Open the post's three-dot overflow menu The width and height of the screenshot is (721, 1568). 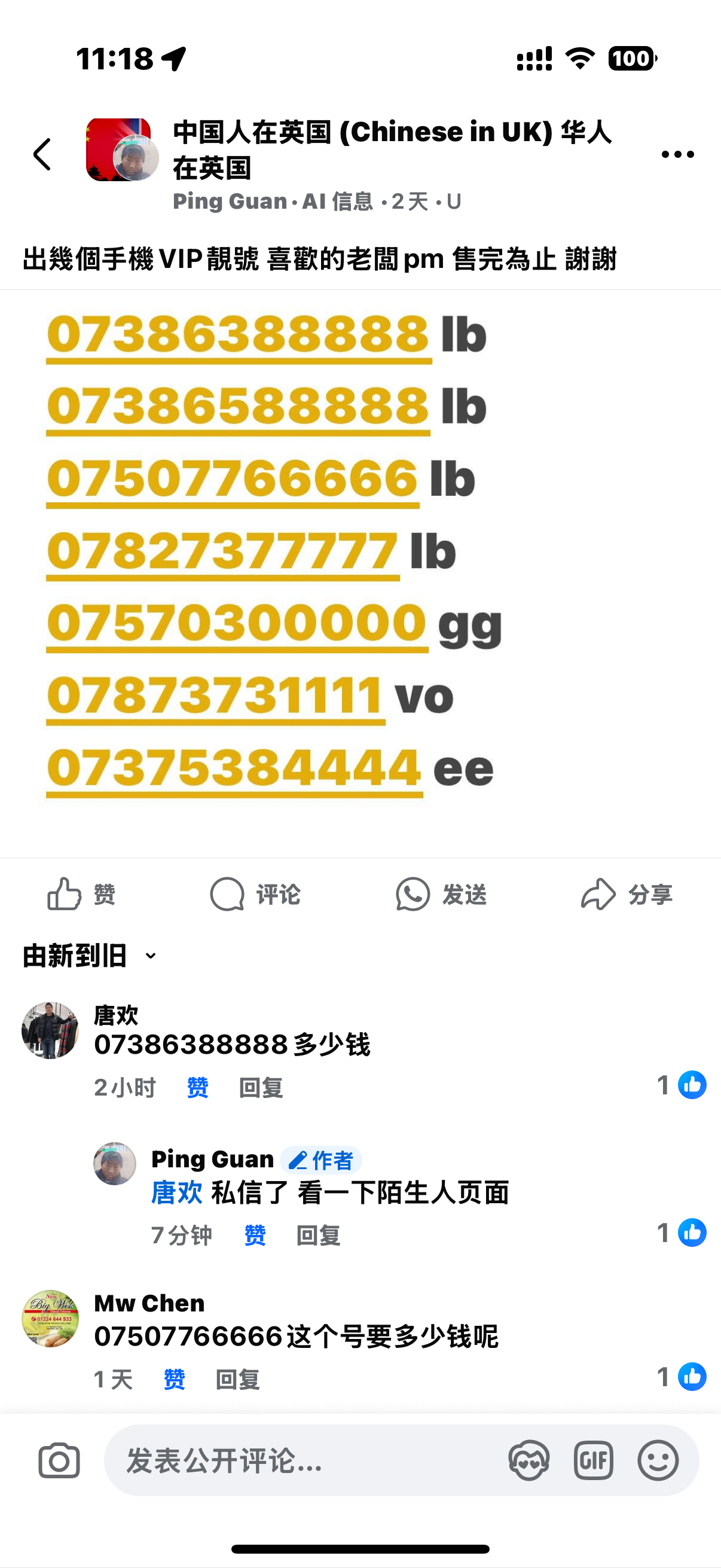(x=677, y=154)
